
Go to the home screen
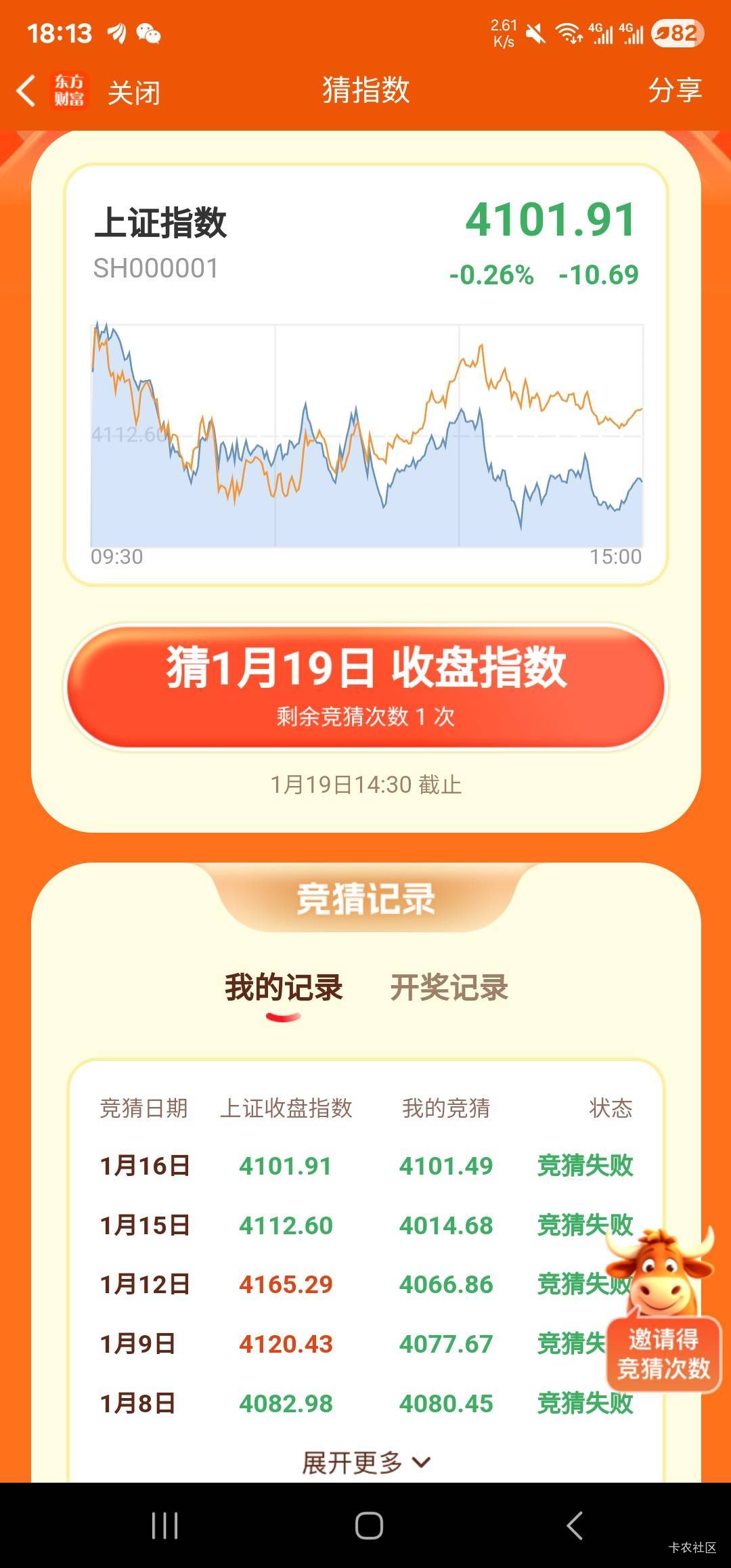369,1525
